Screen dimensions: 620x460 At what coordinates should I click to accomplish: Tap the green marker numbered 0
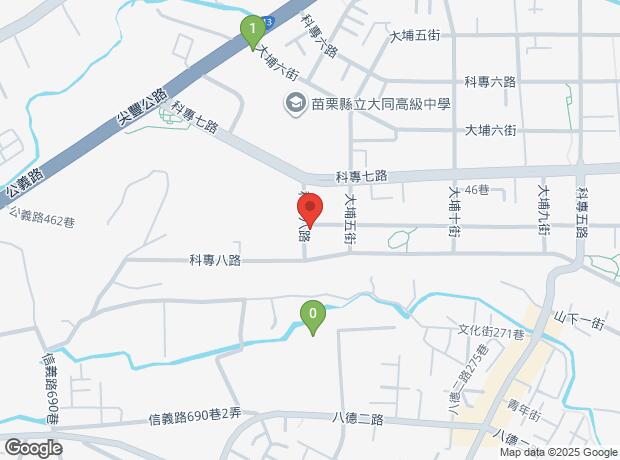pos(313,316)
